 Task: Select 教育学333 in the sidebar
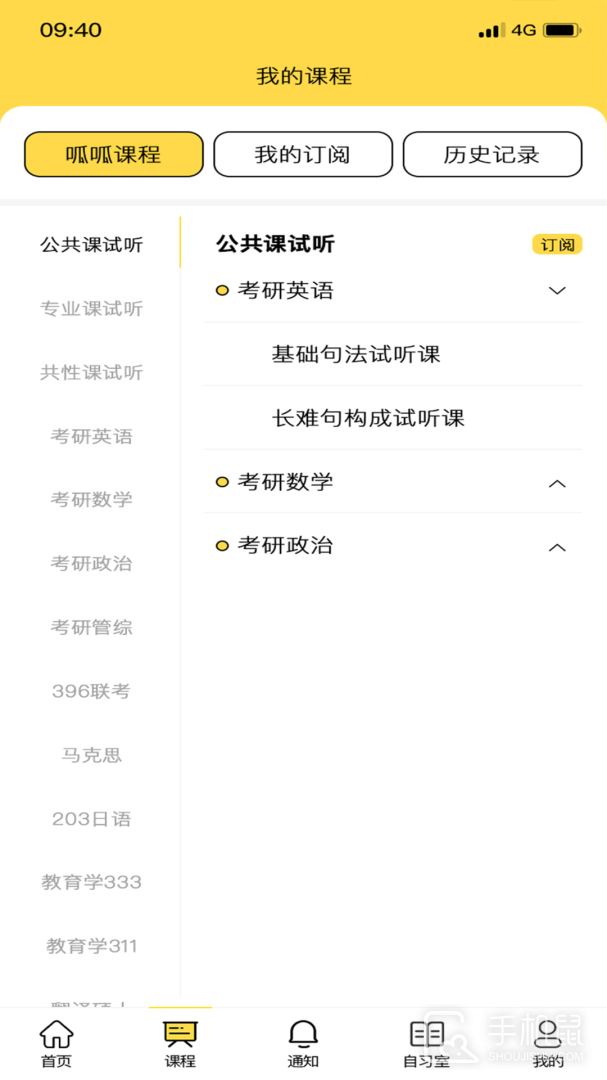coord(91,883)
